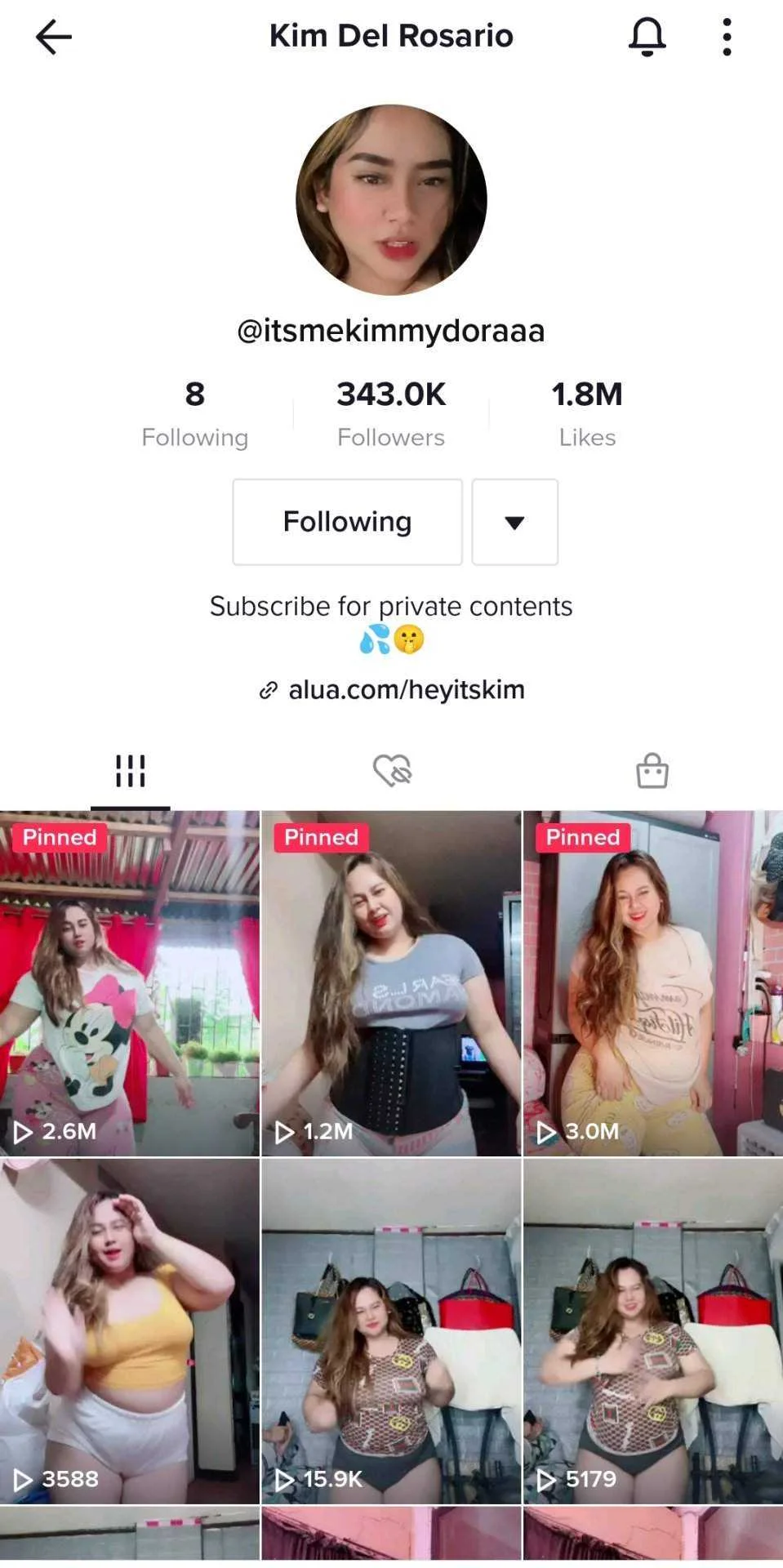Open the video with 3588 views

point(130,1331)
